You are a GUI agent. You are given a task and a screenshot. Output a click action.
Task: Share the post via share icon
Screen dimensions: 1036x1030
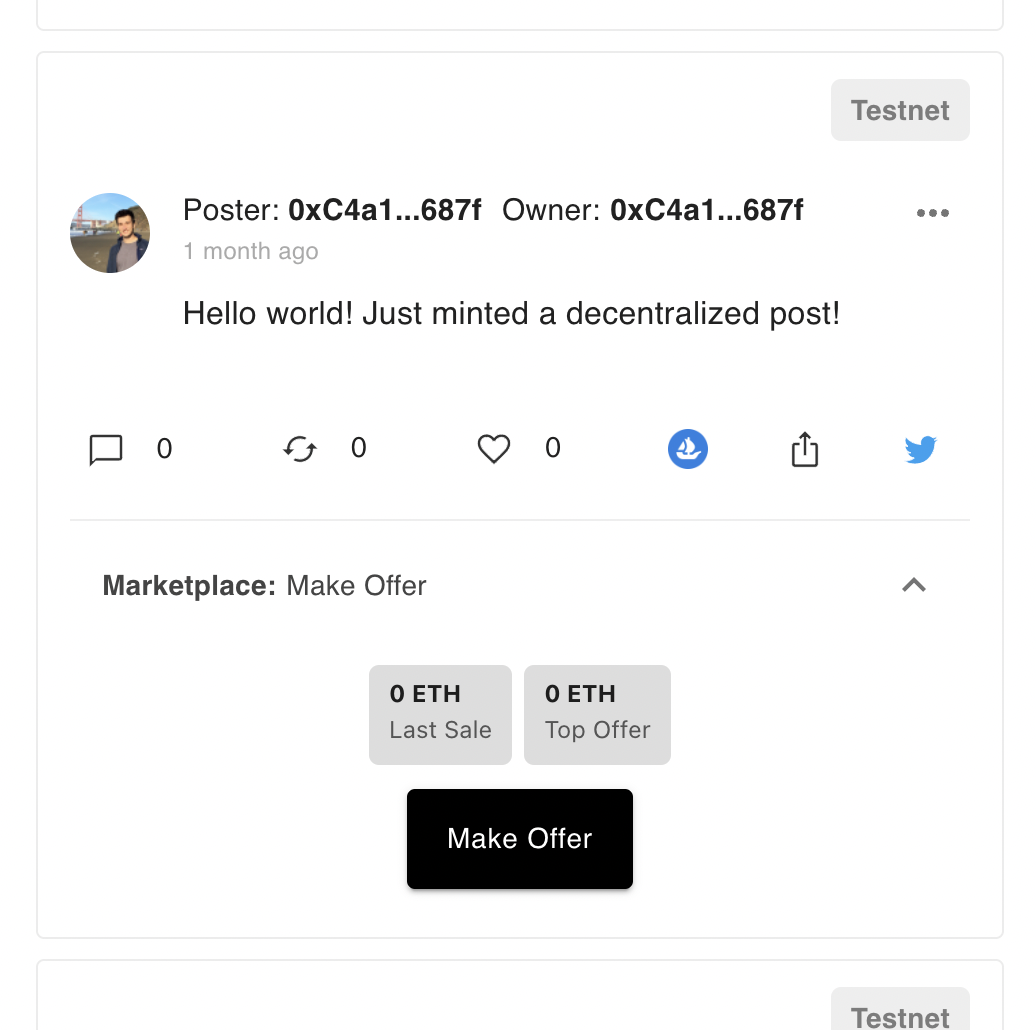point(805,450)
